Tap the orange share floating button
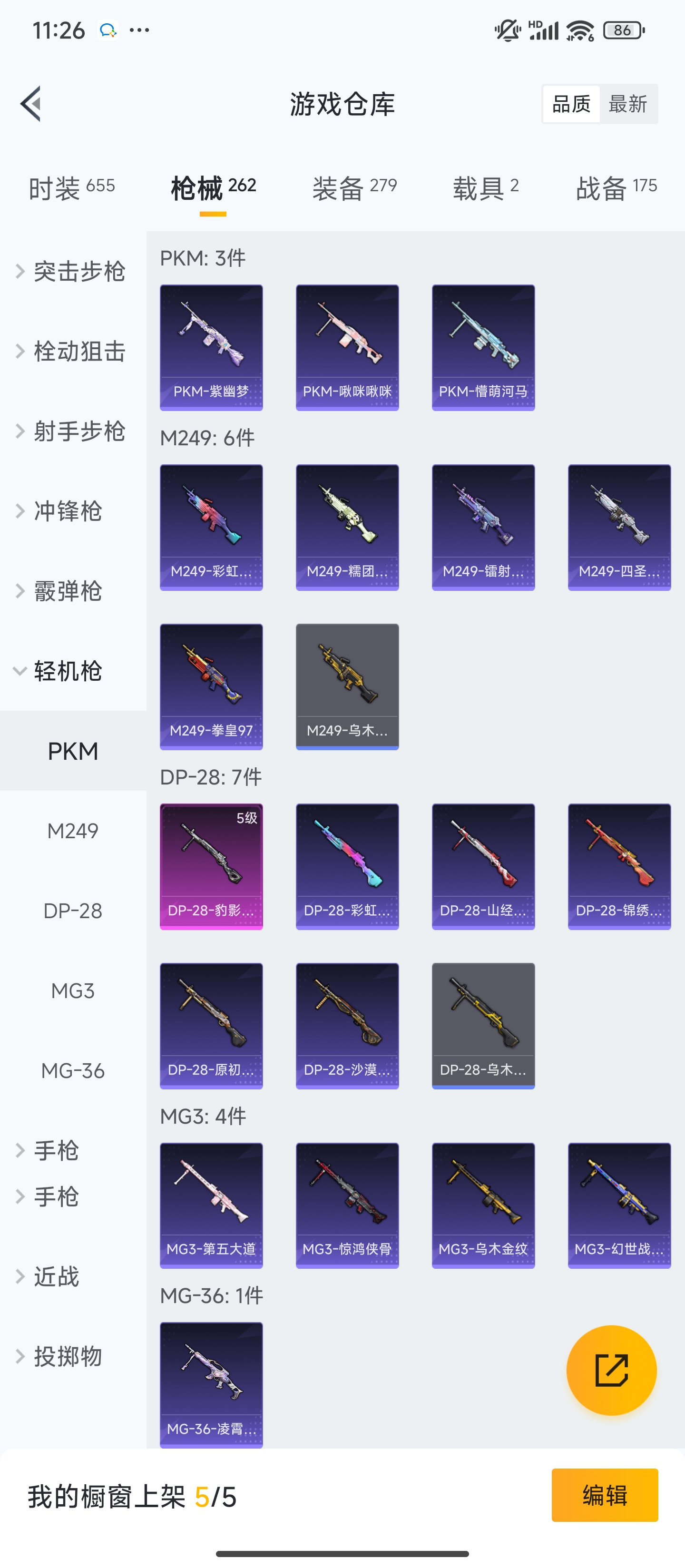This screenshot has height=1568, width=685. [x=611, y=1370]
